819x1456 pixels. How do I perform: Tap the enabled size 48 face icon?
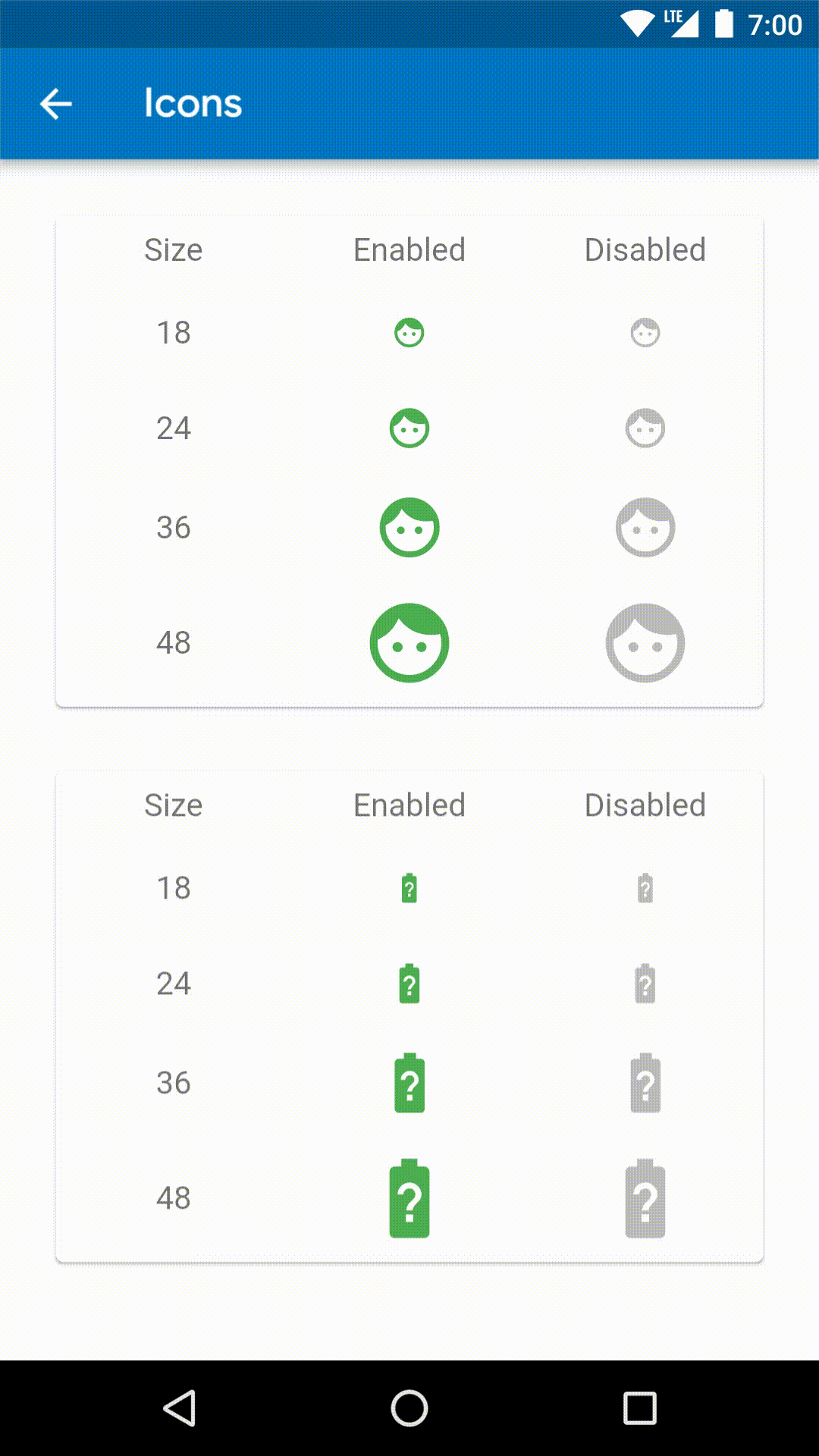point(409,642)
